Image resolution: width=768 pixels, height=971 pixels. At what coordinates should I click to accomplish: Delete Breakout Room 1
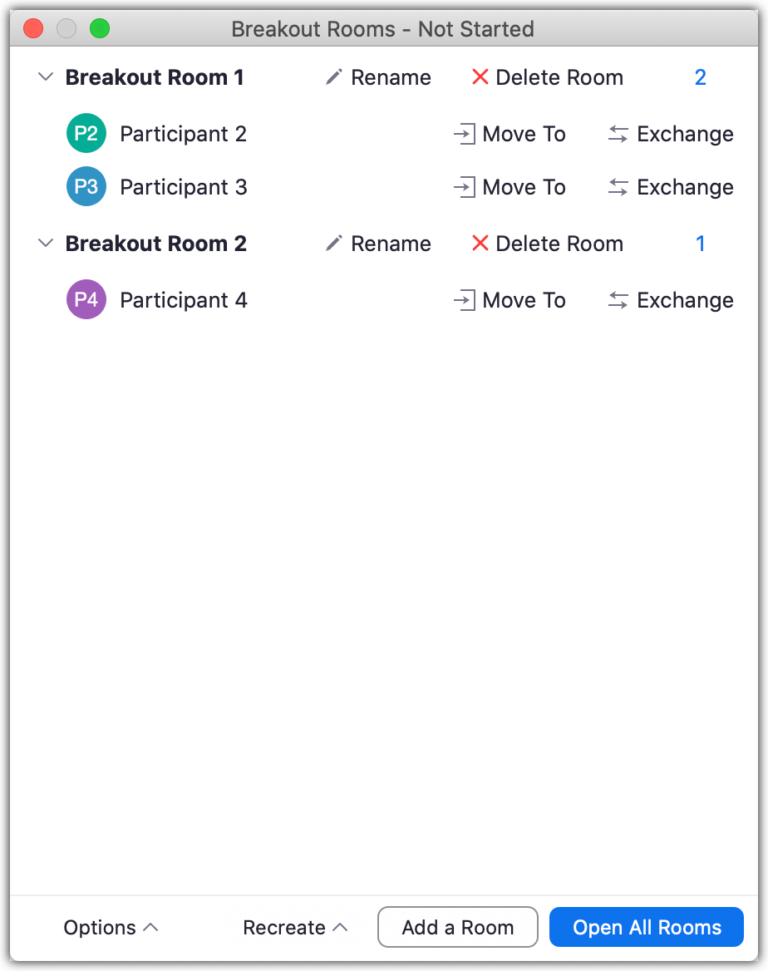[x=547, y=77]
